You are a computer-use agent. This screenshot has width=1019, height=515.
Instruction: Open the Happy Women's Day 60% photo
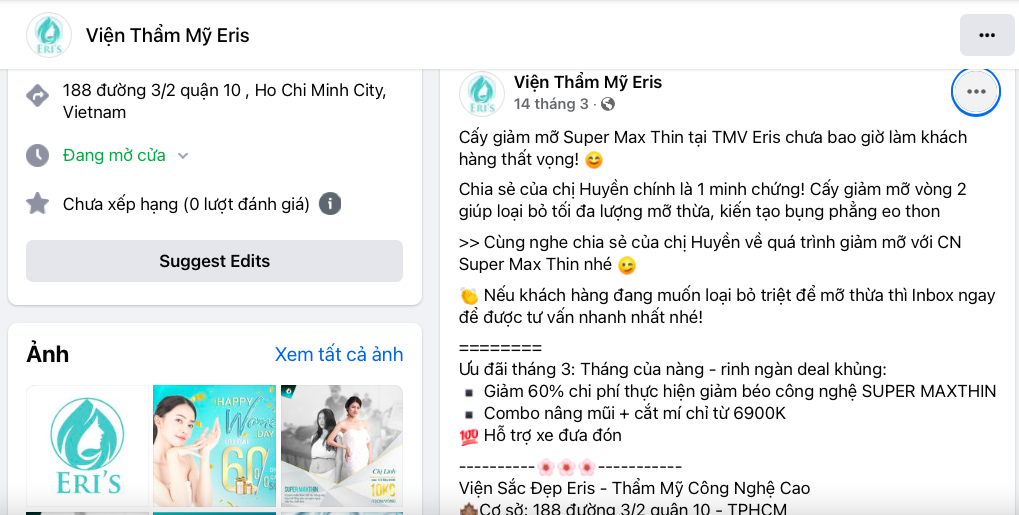[214, 446]
